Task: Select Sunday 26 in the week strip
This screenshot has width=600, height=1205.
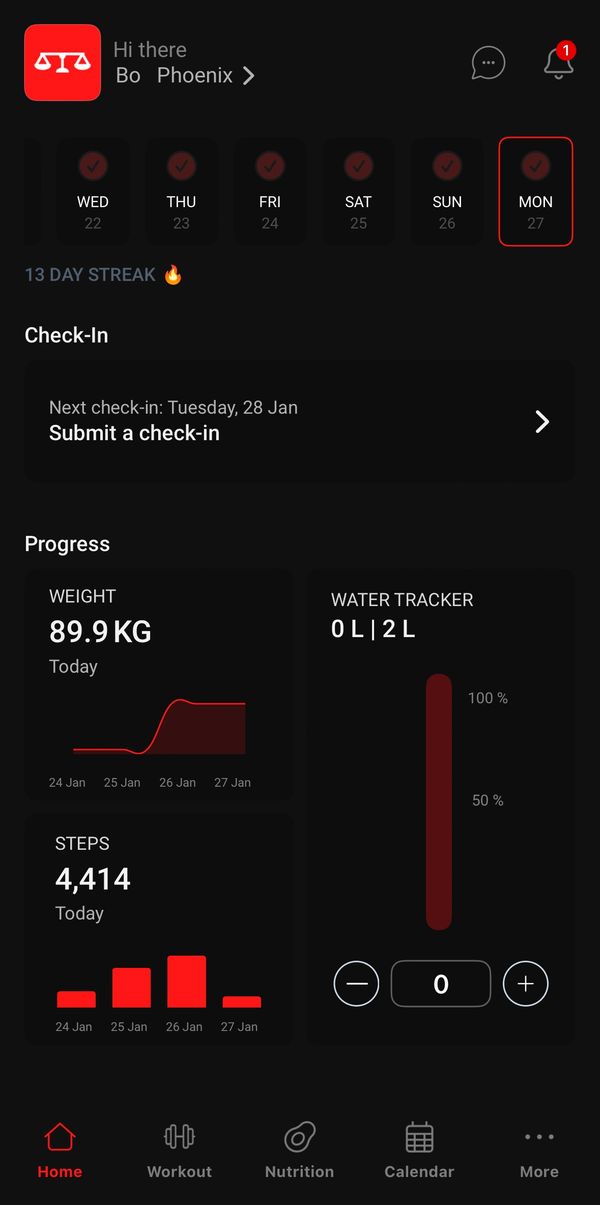Action: [x=447, y=191]
